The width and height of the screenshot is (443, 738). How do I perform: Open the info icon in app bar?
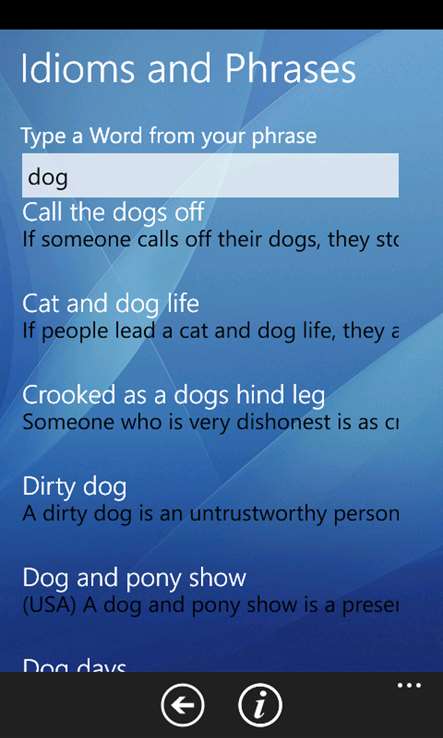260,706
